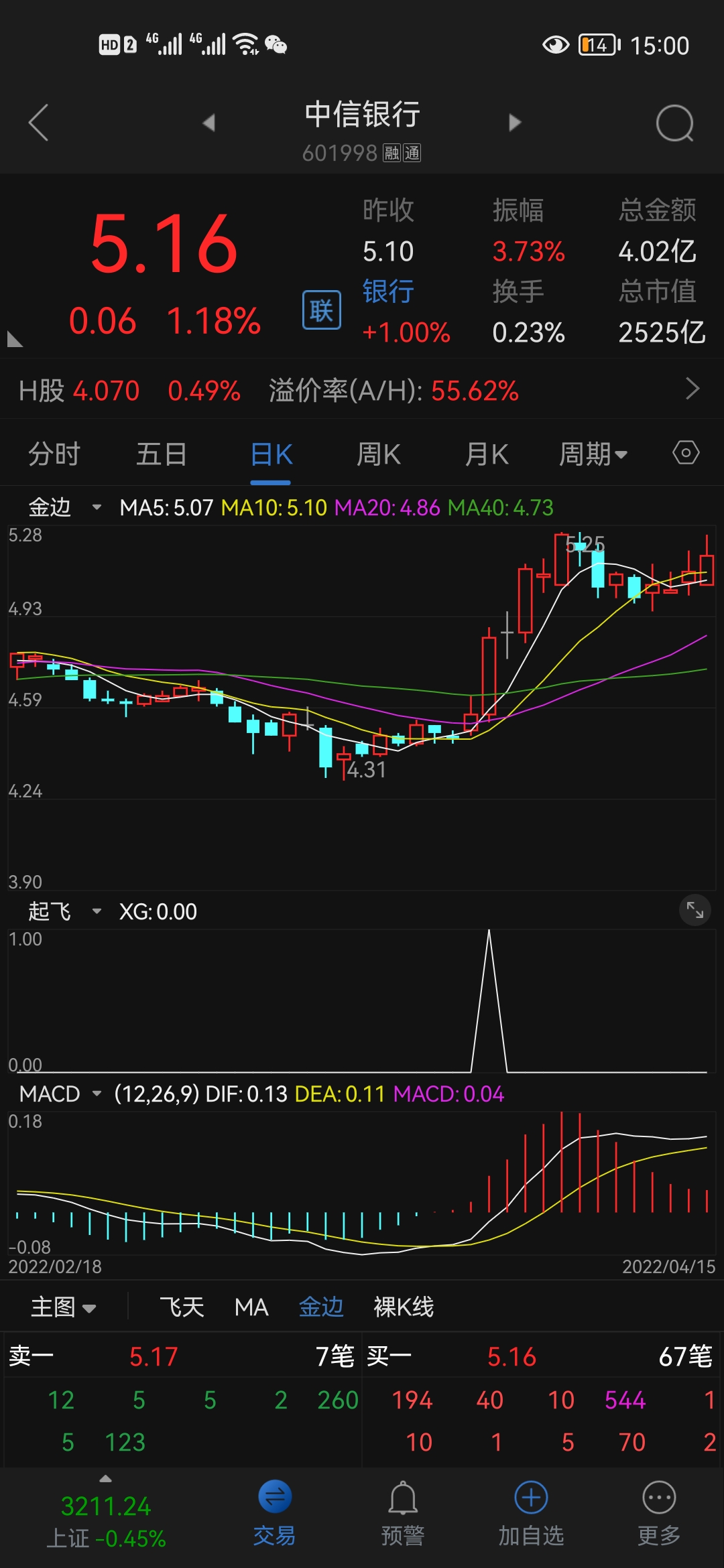Viewport: 724px width, 1568px height.
Task: Toggle the 联 Shanghai-HK connect badge
Action: 321,310
